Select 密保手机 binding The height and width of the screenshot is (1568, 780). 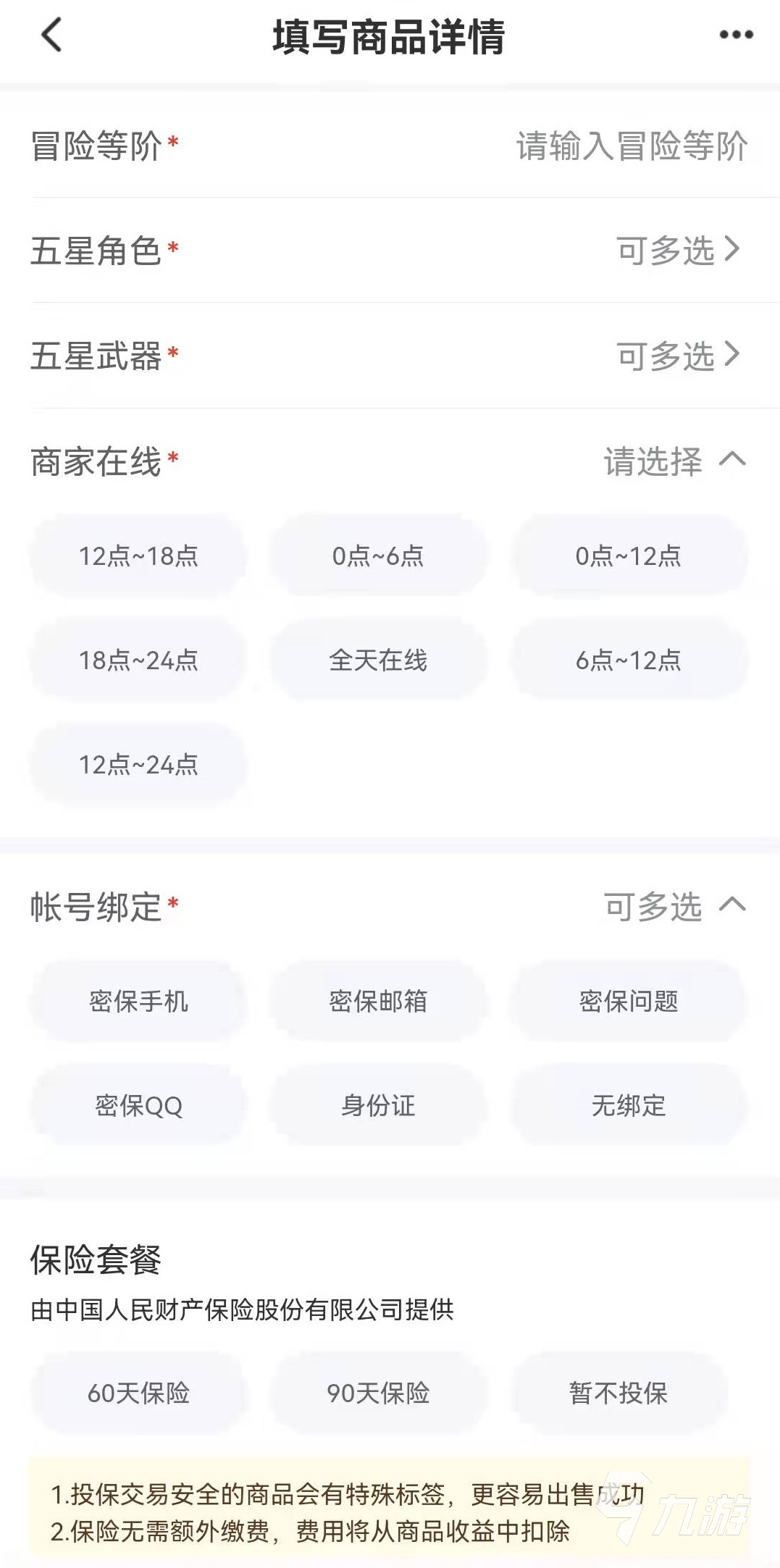[138, 1002]
